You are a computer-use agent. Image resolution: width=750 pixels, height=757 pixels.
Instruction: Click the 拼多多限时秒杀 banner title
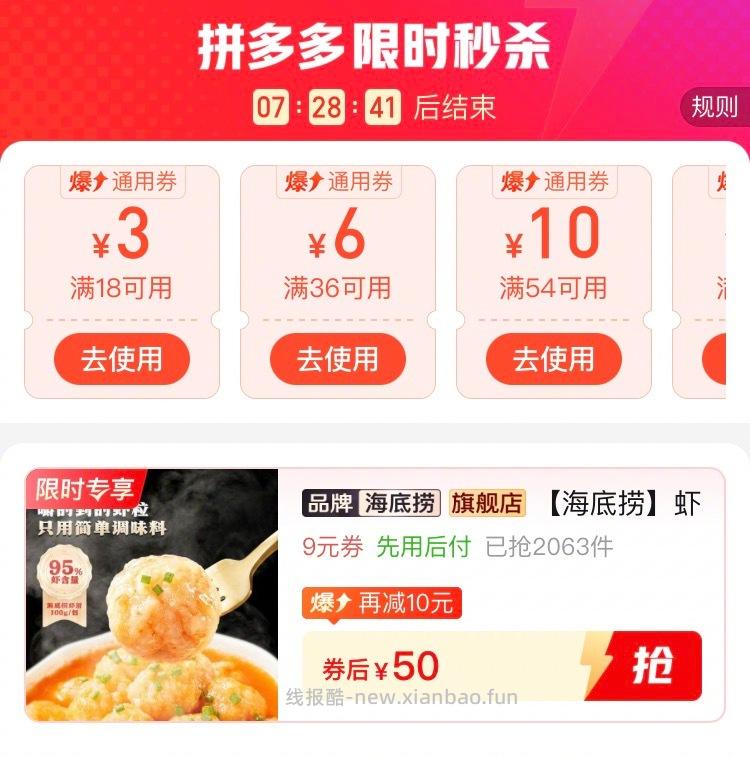coord(375,44)
